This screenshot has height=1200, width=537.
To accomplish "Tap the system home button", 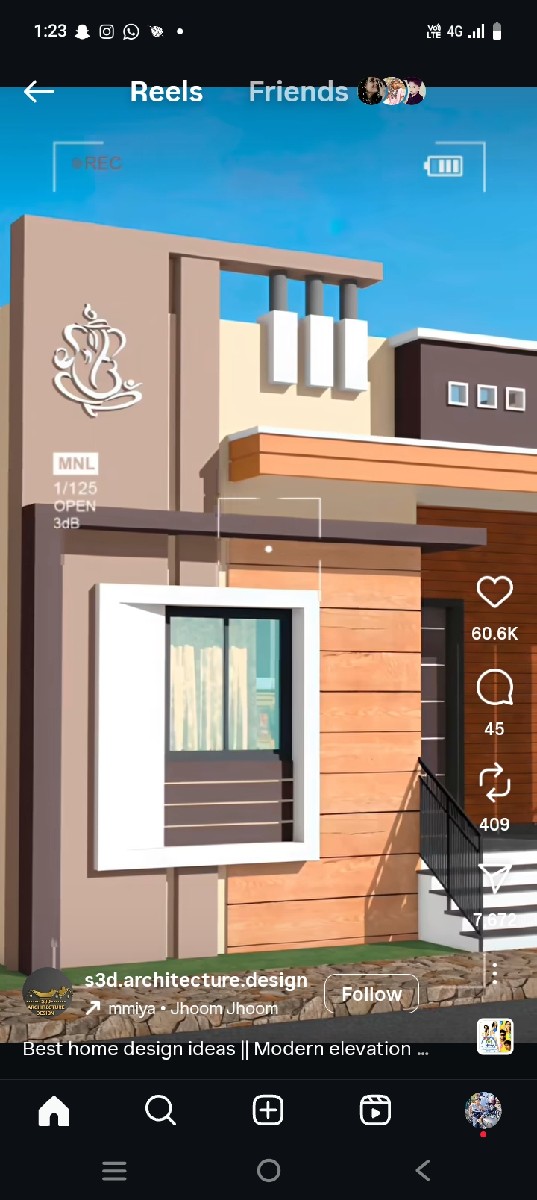I will click(x=268, y=1170).
